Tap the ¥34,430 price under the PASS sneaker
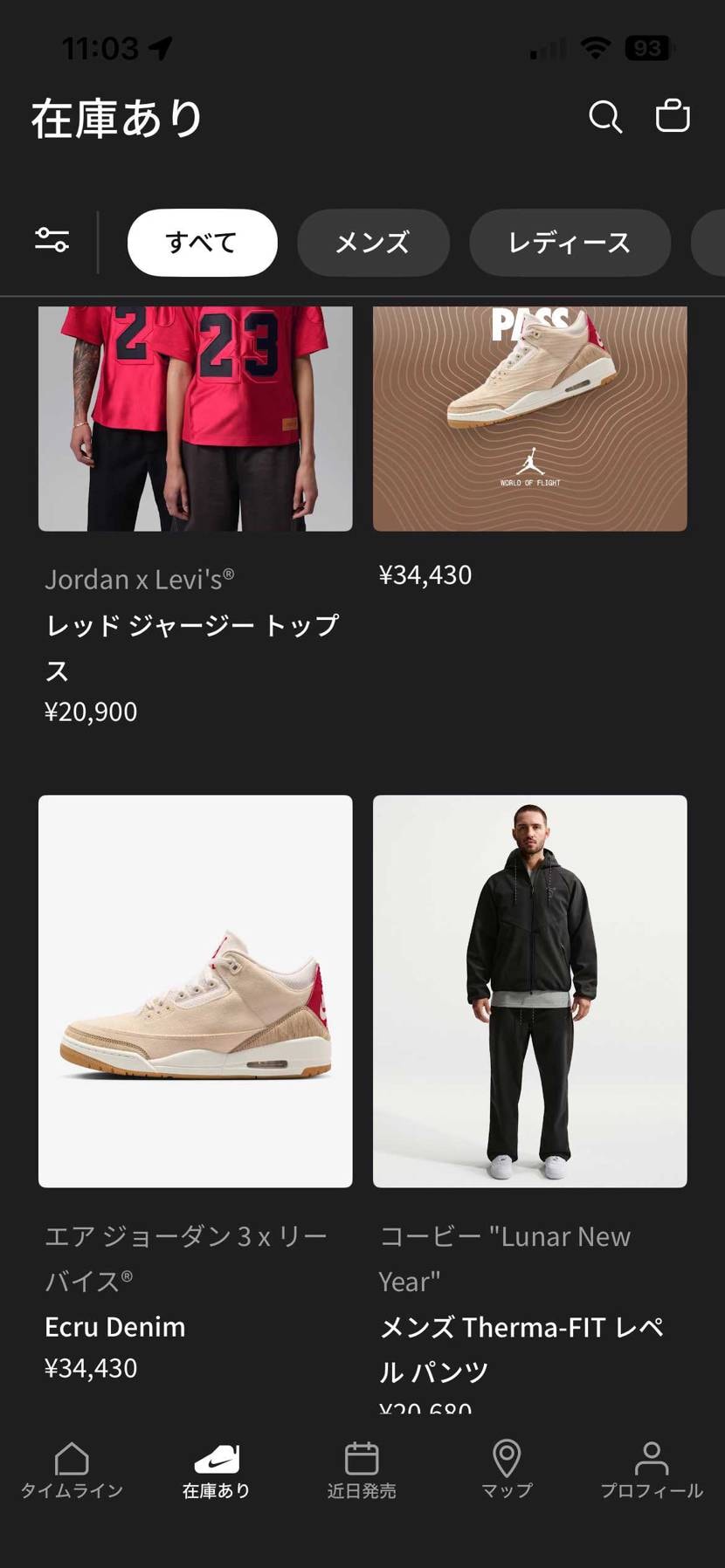The image size is (725, 1568). (425, 574)
